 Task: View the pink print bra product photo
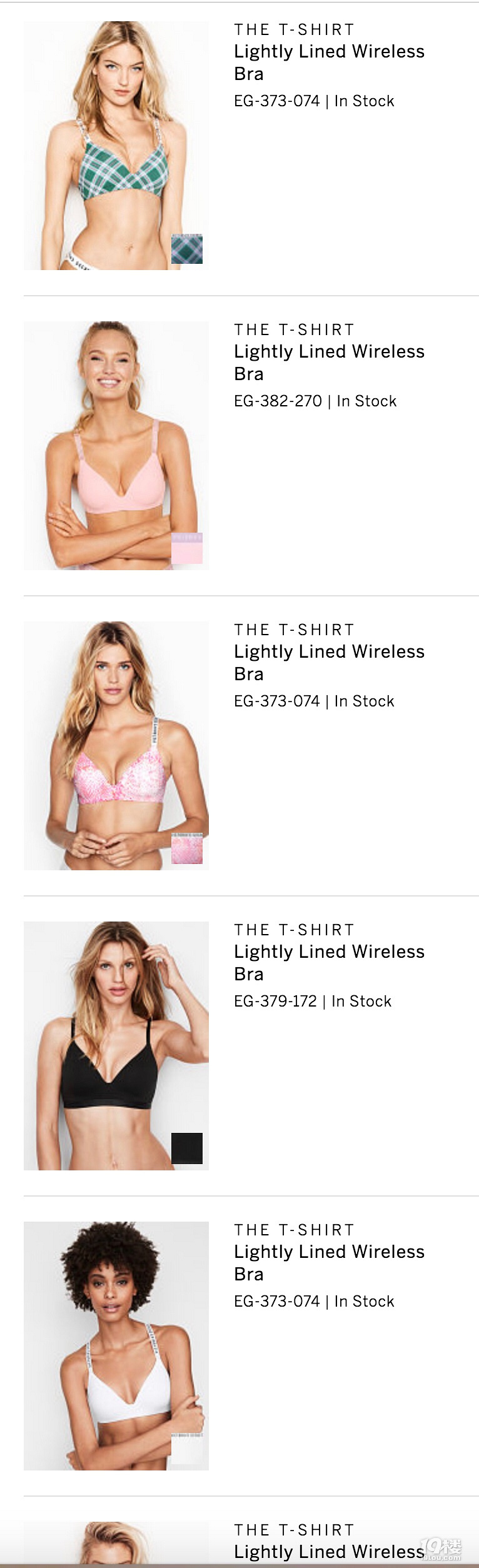tap(116, 745)
